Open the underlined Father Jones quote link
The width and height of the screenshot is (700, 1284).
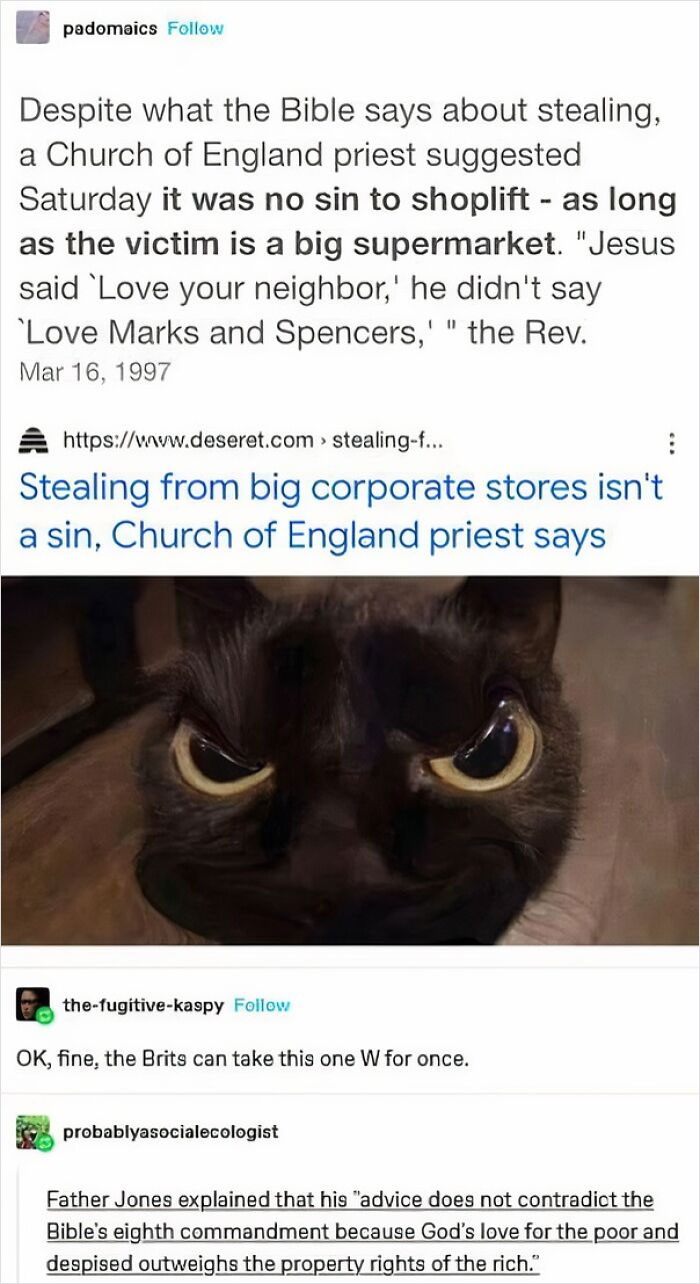(350, 1231)
